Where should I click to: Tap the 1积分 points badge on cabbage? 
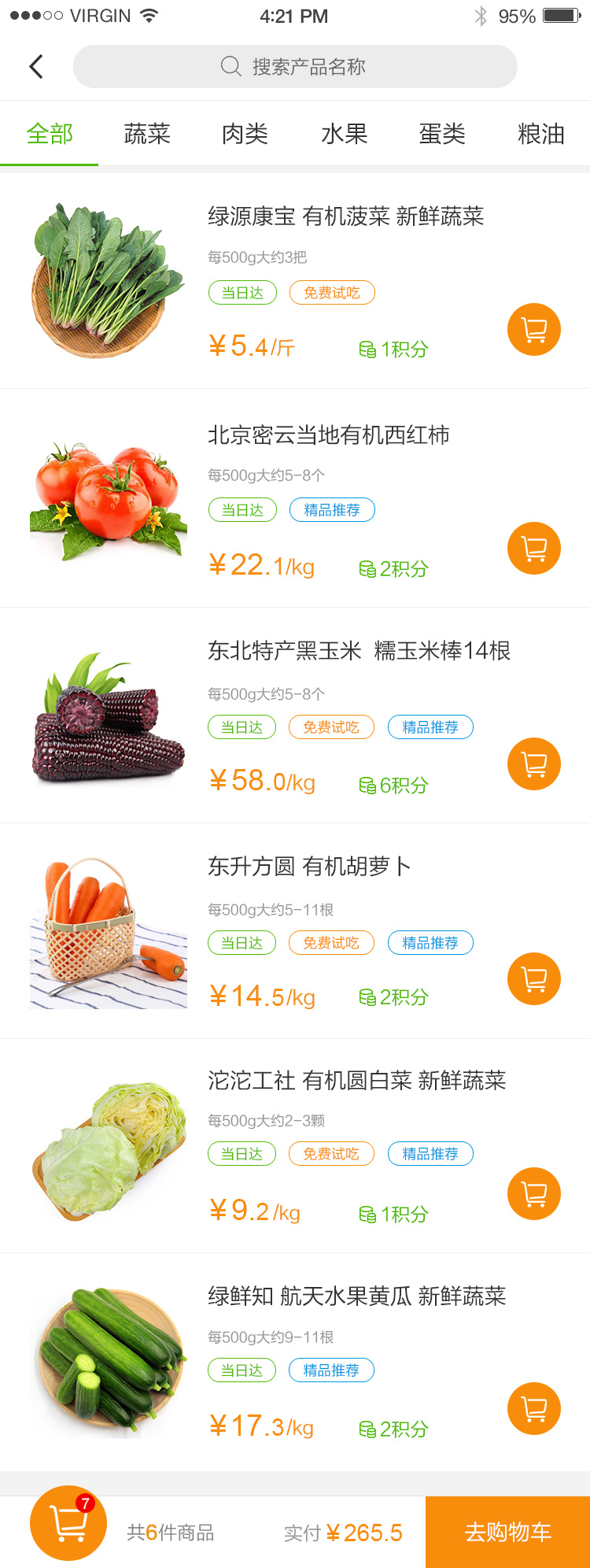[x=392, y=1215]
